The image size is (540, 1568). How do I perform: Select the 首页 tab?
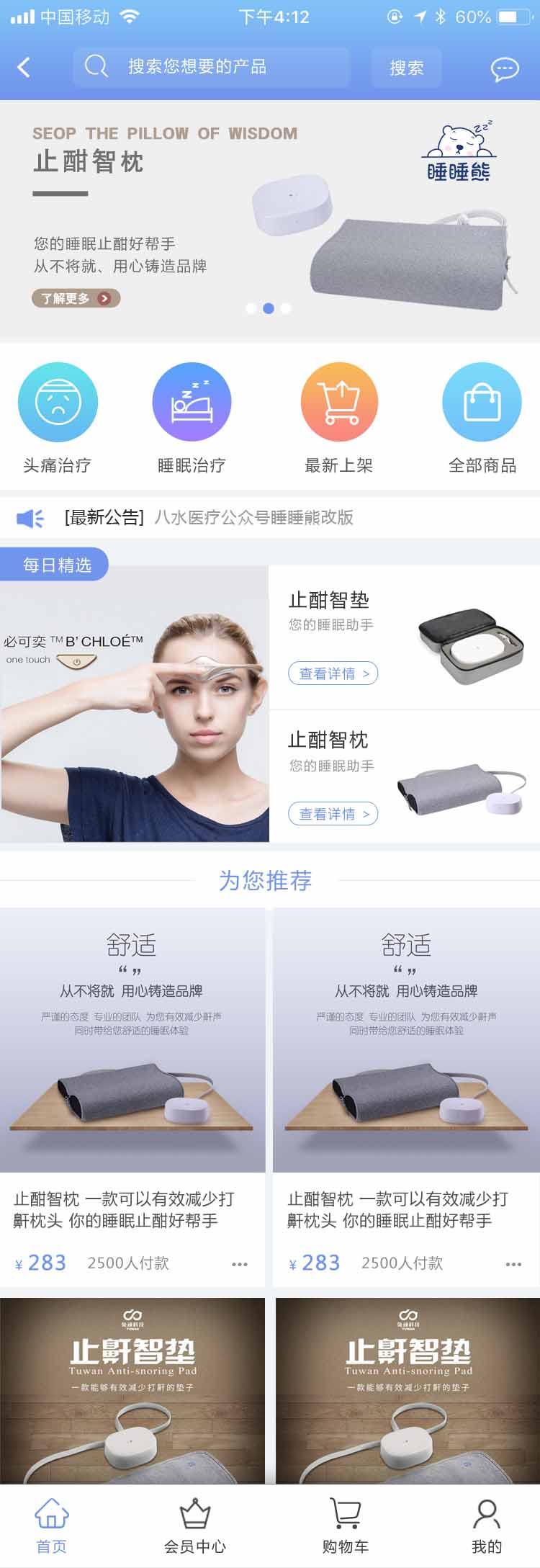[x=52, y=1526]
